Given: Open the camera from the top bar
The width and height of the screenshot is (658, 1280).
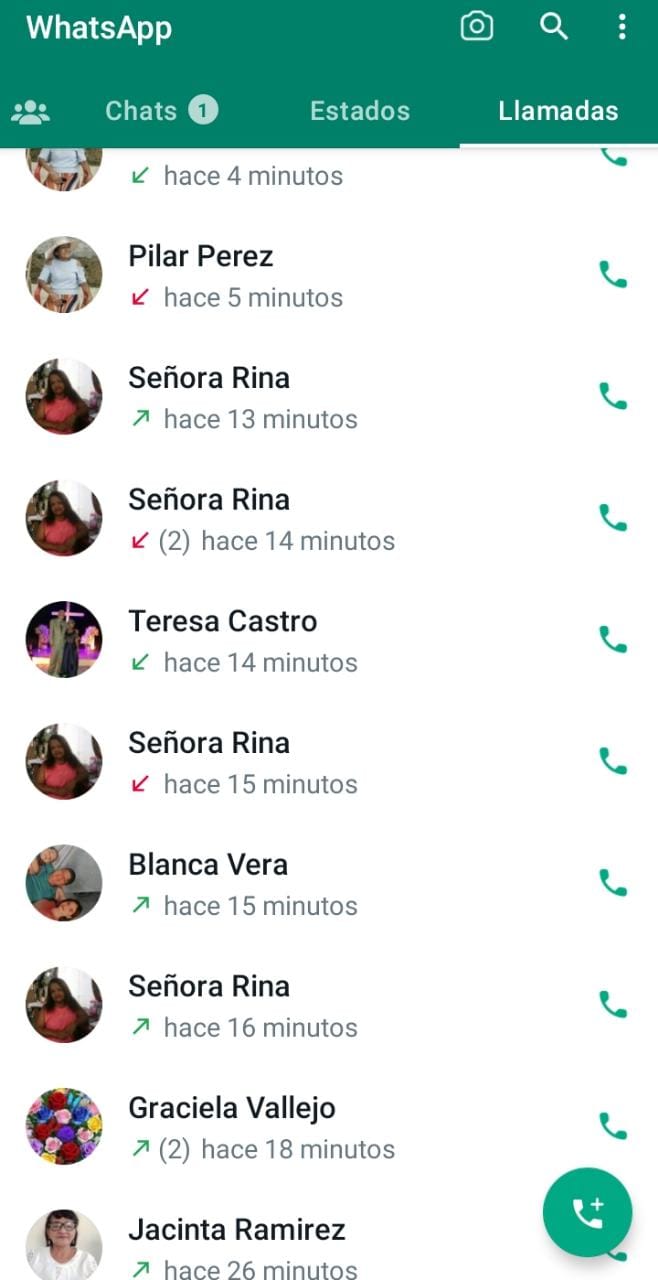Looking at the screenshot, I should [476, 27].
